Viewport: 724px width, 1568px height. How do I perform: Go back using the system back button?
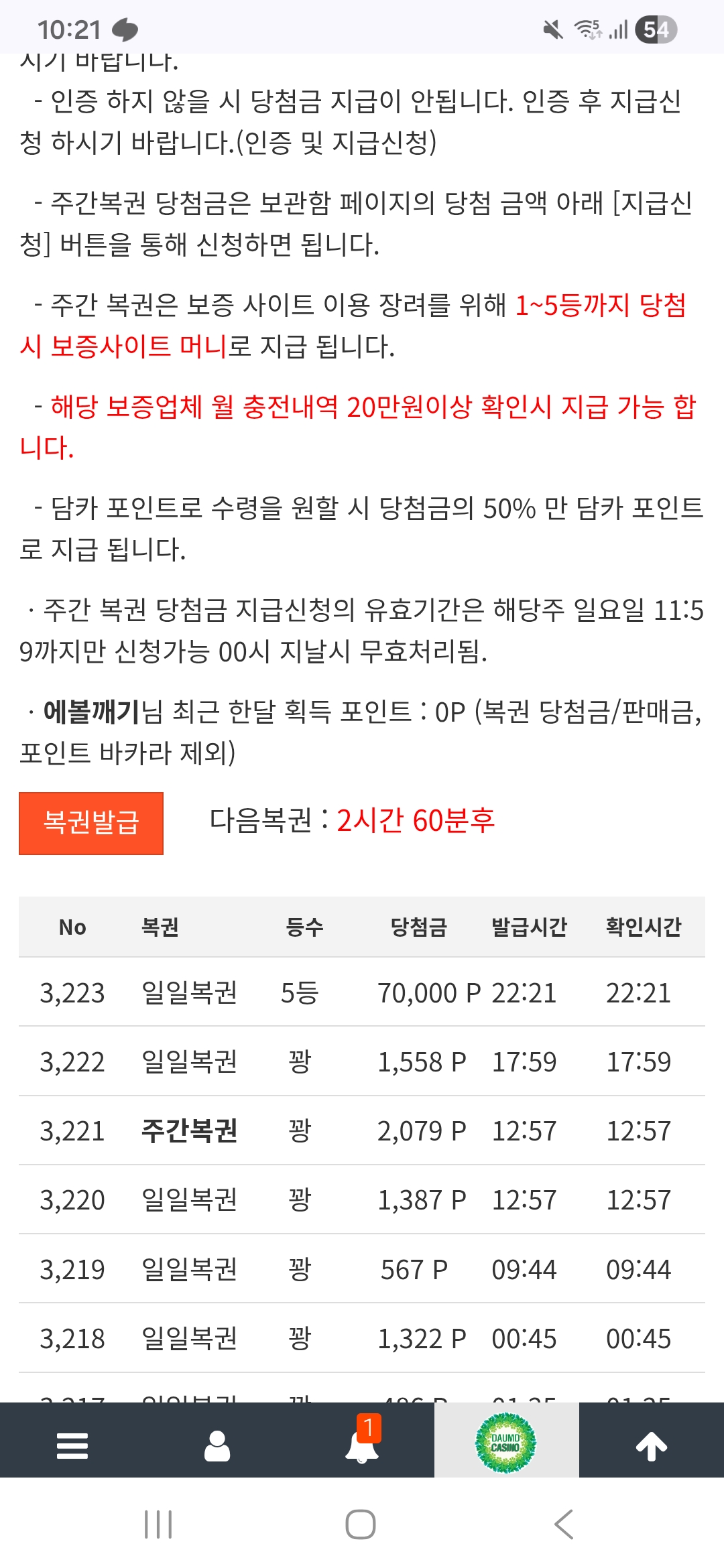pyautogui.click(x=564, y=1524)
